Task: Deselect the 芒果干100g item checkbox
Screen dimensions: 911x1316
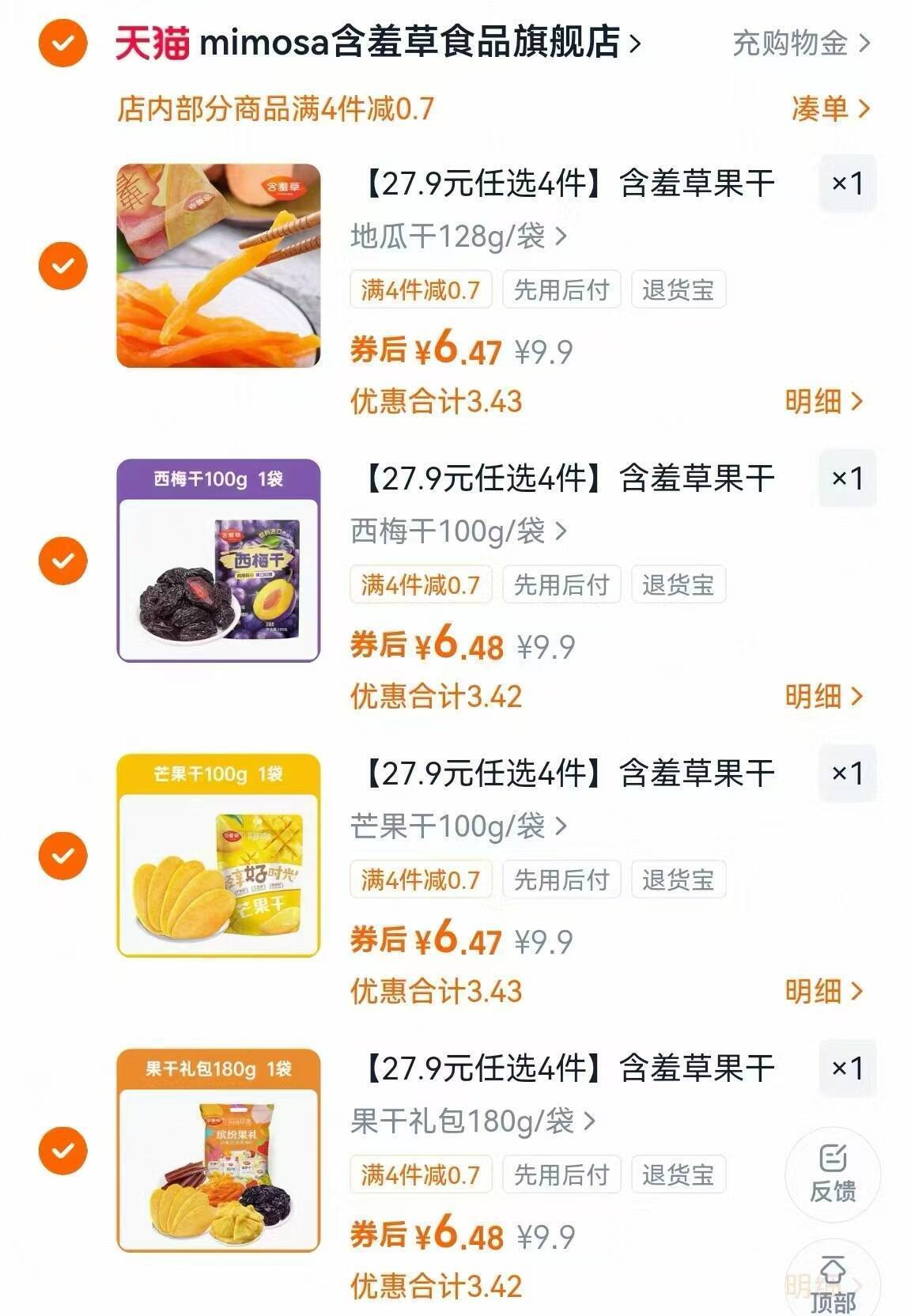Action: pyautogui.click(x=63, y=856)
